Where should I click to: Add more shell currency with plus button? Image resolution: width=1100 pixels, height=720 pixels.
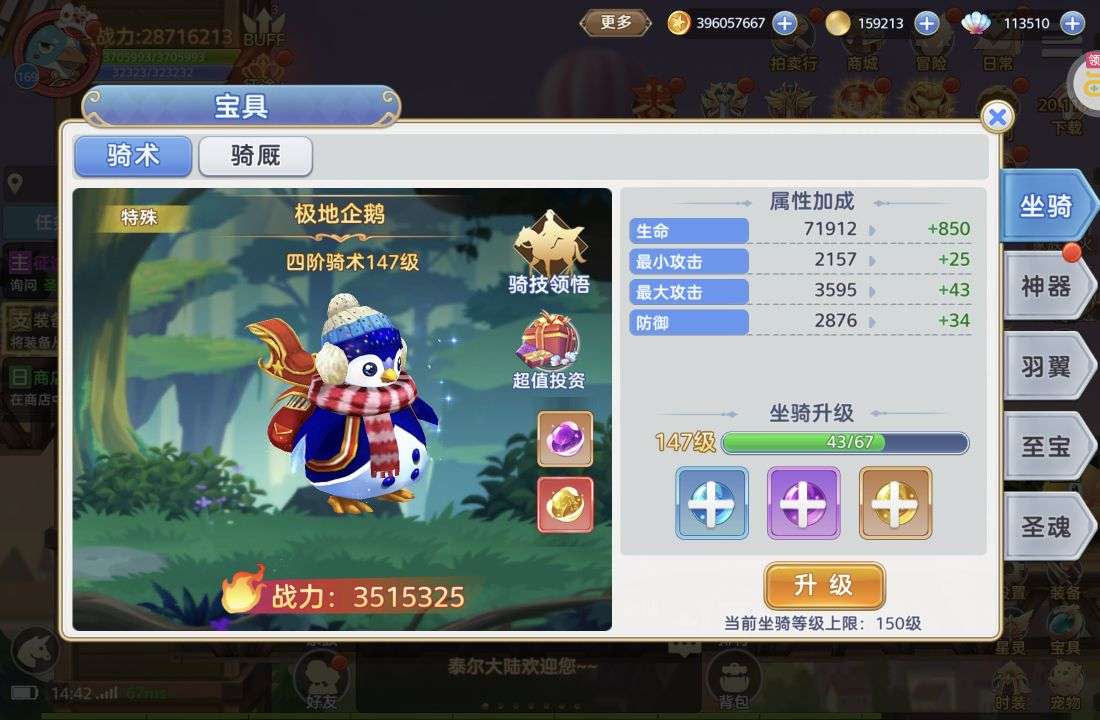tap(1072, 23)
